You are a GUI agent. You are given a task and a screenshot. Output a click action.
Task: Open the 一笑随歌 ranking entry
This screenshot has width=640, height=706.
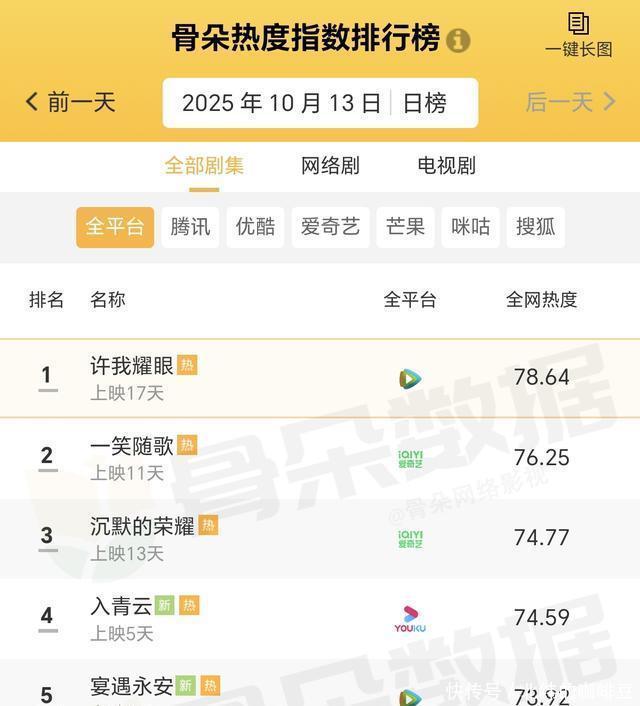[131, 446]
